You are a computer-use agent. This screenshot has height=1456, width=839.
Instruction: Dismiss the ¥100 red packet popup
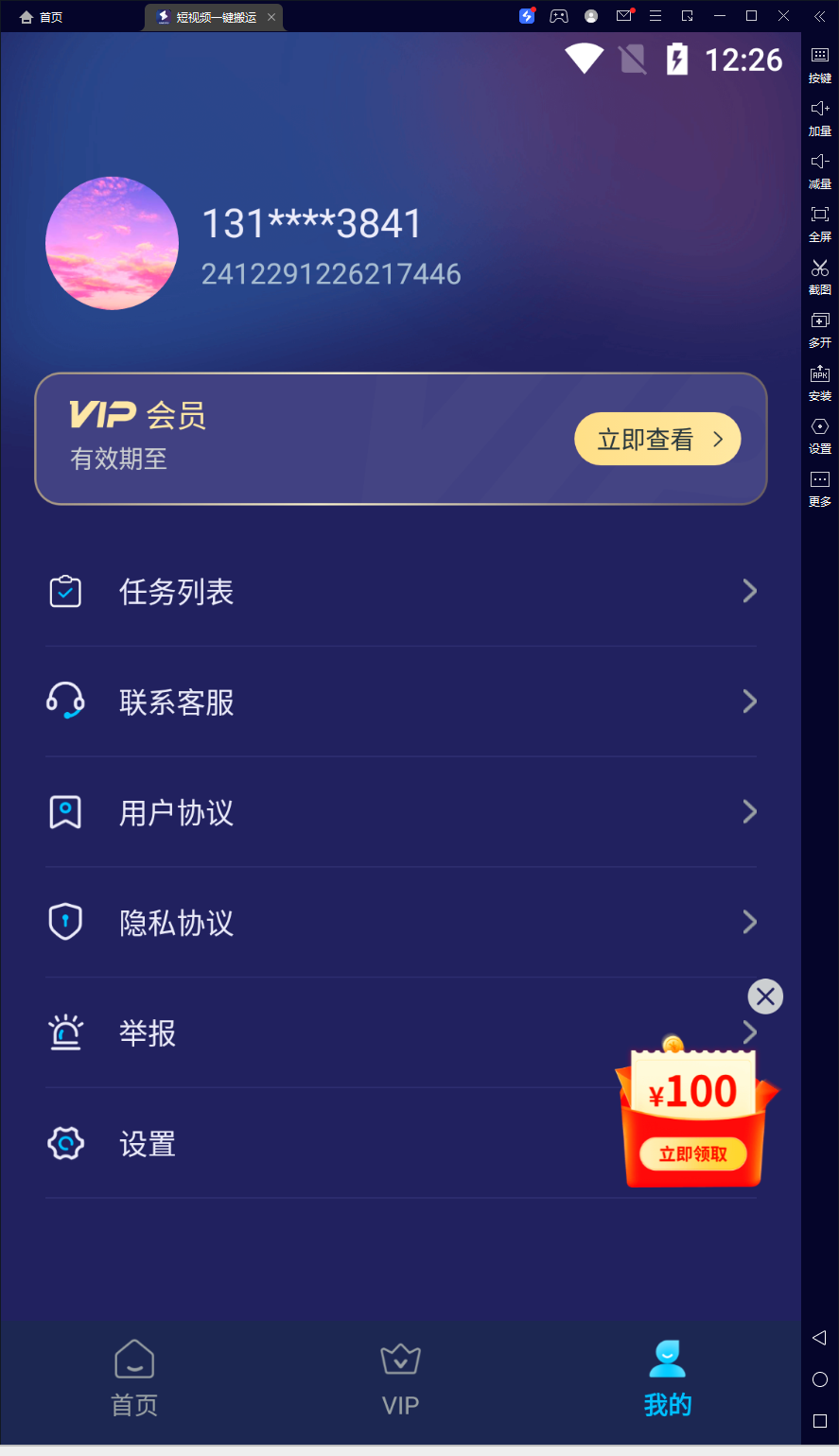765,997
